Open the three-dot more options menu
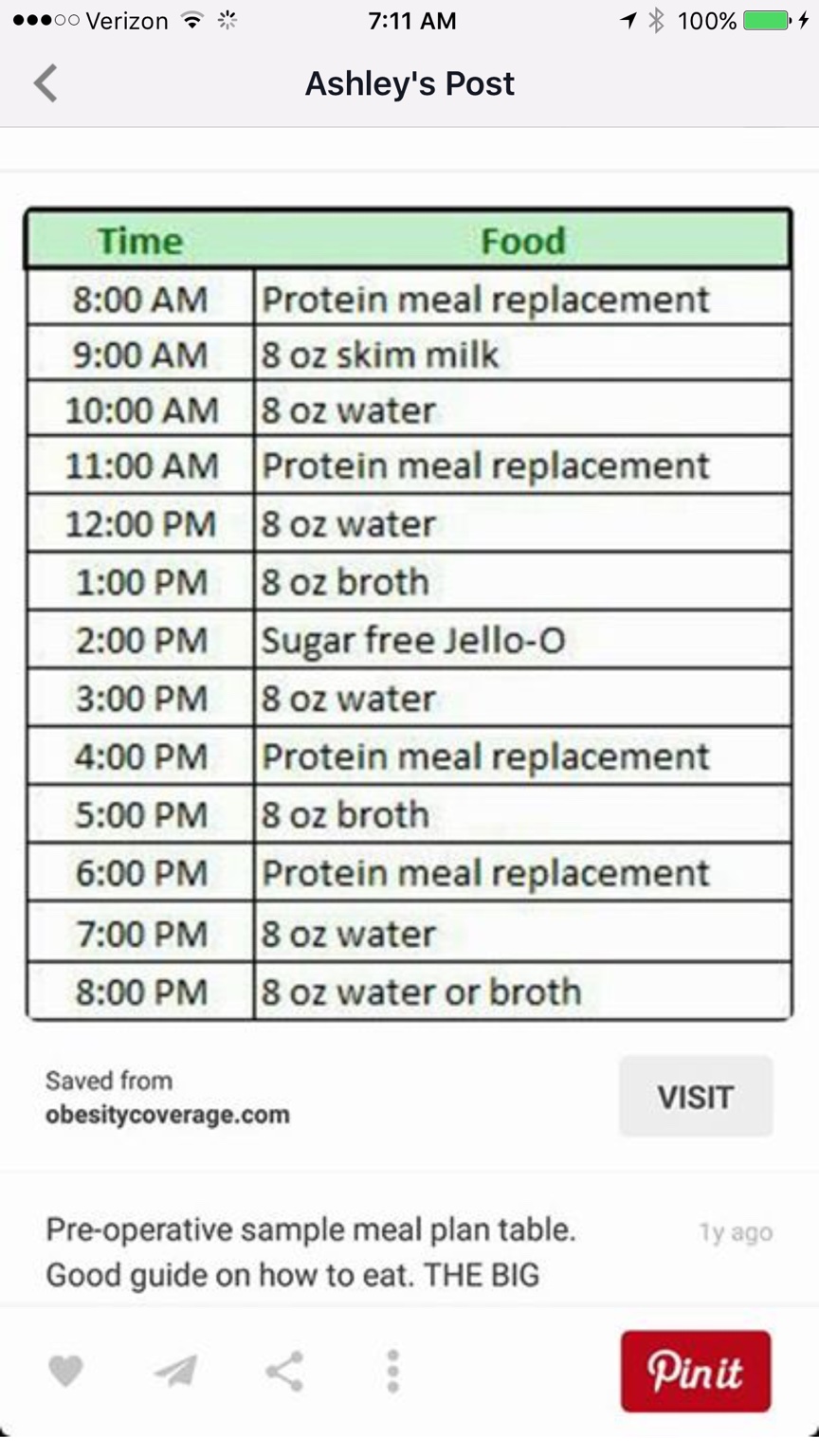Screen dimensions: 819x1456 [x=392, y=1371]
